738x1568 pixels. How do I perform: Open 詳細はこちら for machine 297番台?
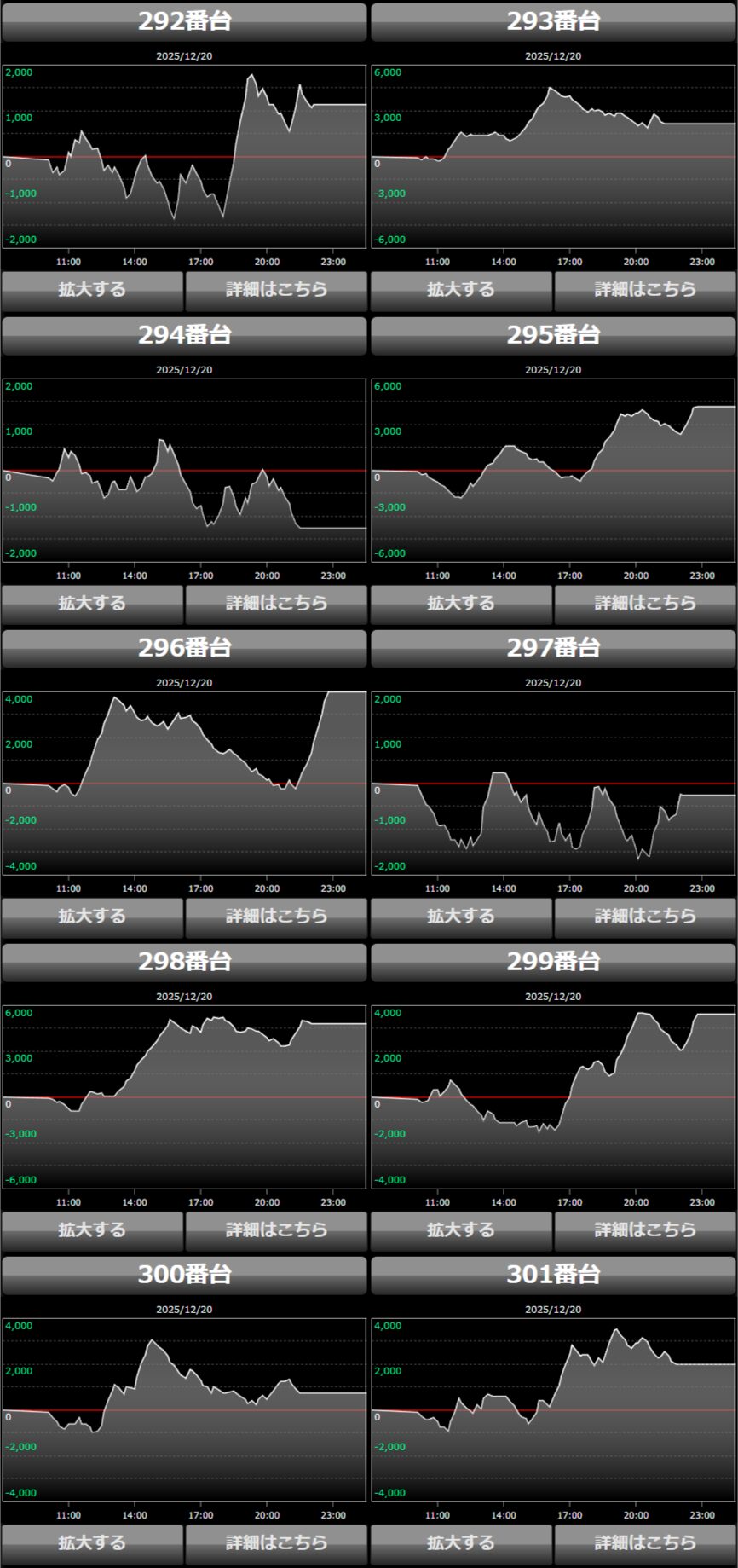(645, 917)
